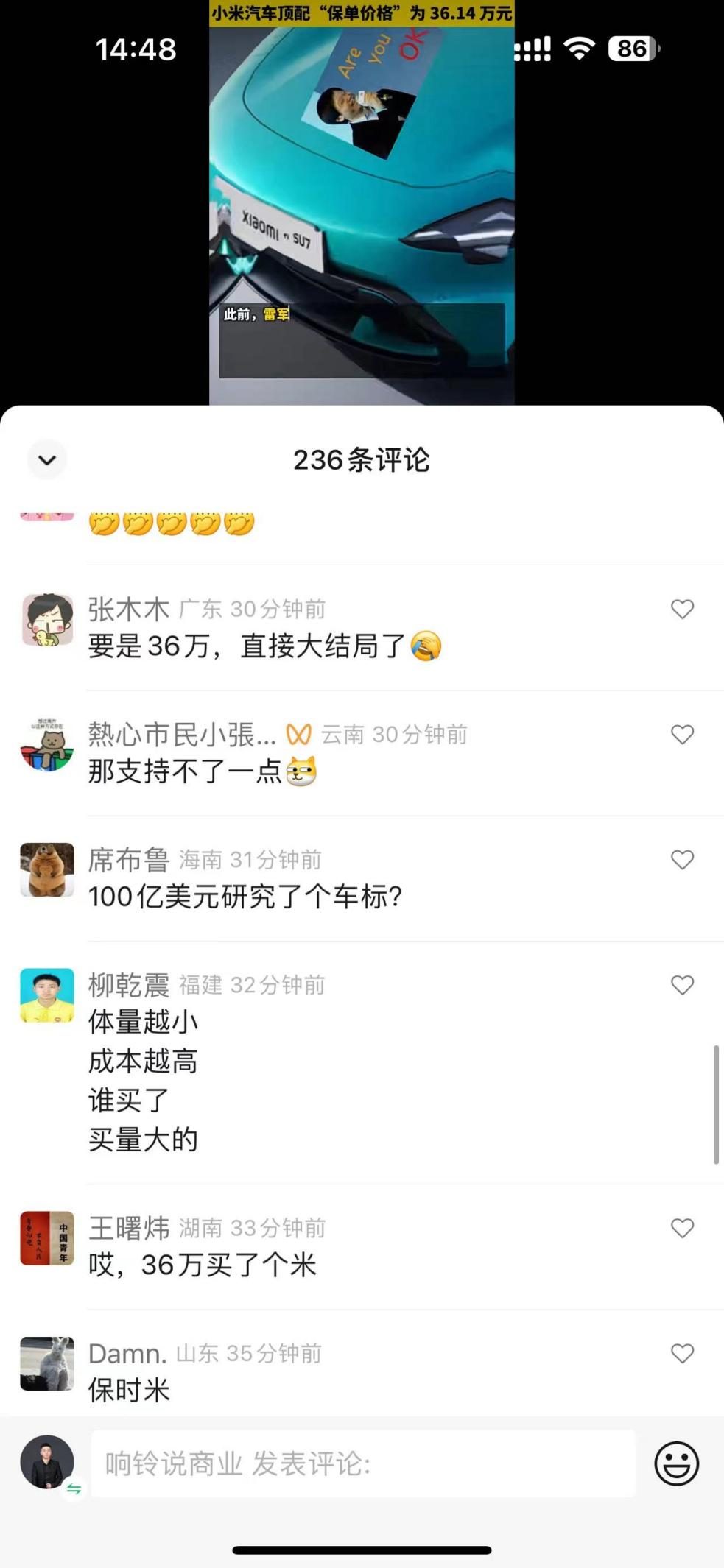The image size is (724, 1568).
Task: Like 王曙炜's comment
Action: [x=682, y=1227]
